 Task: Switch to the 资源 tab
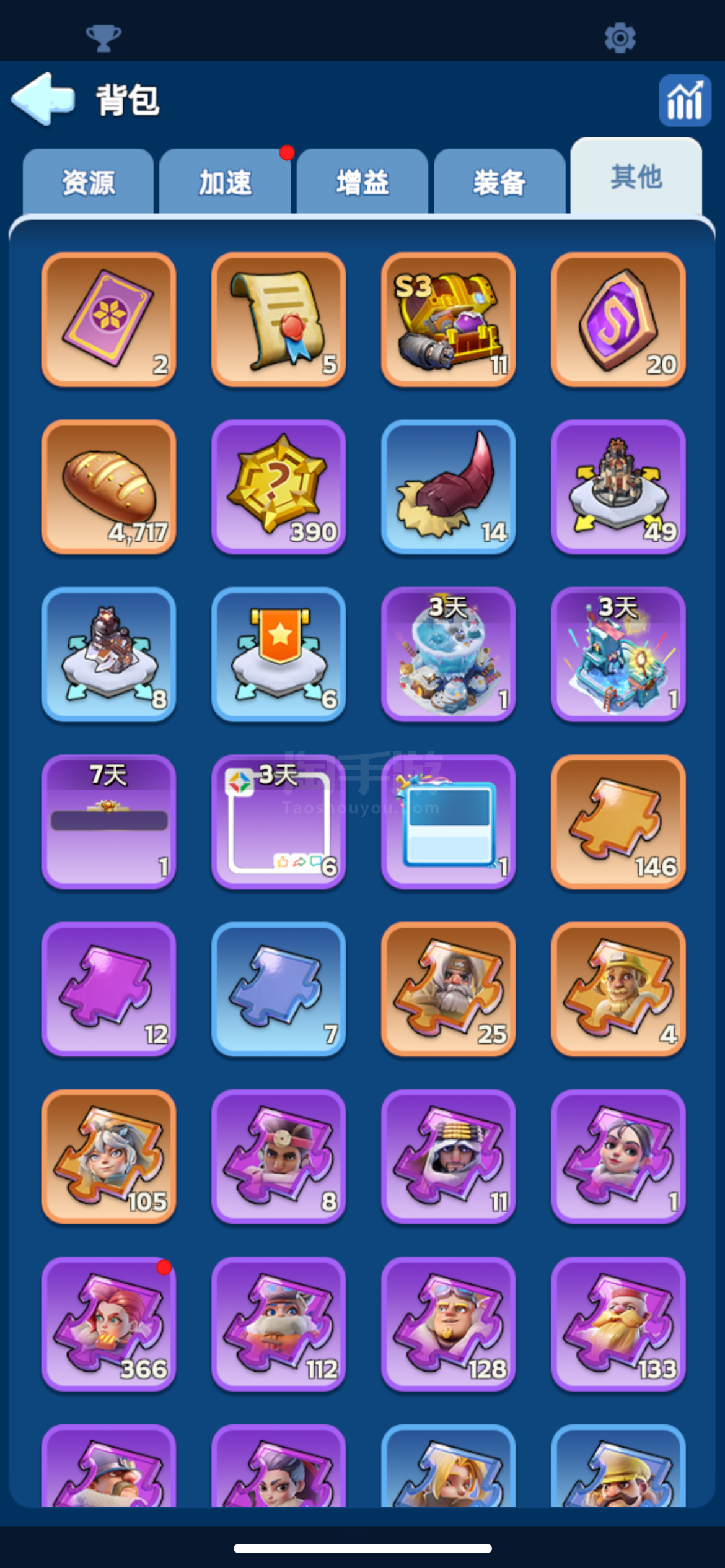[88, 182]
